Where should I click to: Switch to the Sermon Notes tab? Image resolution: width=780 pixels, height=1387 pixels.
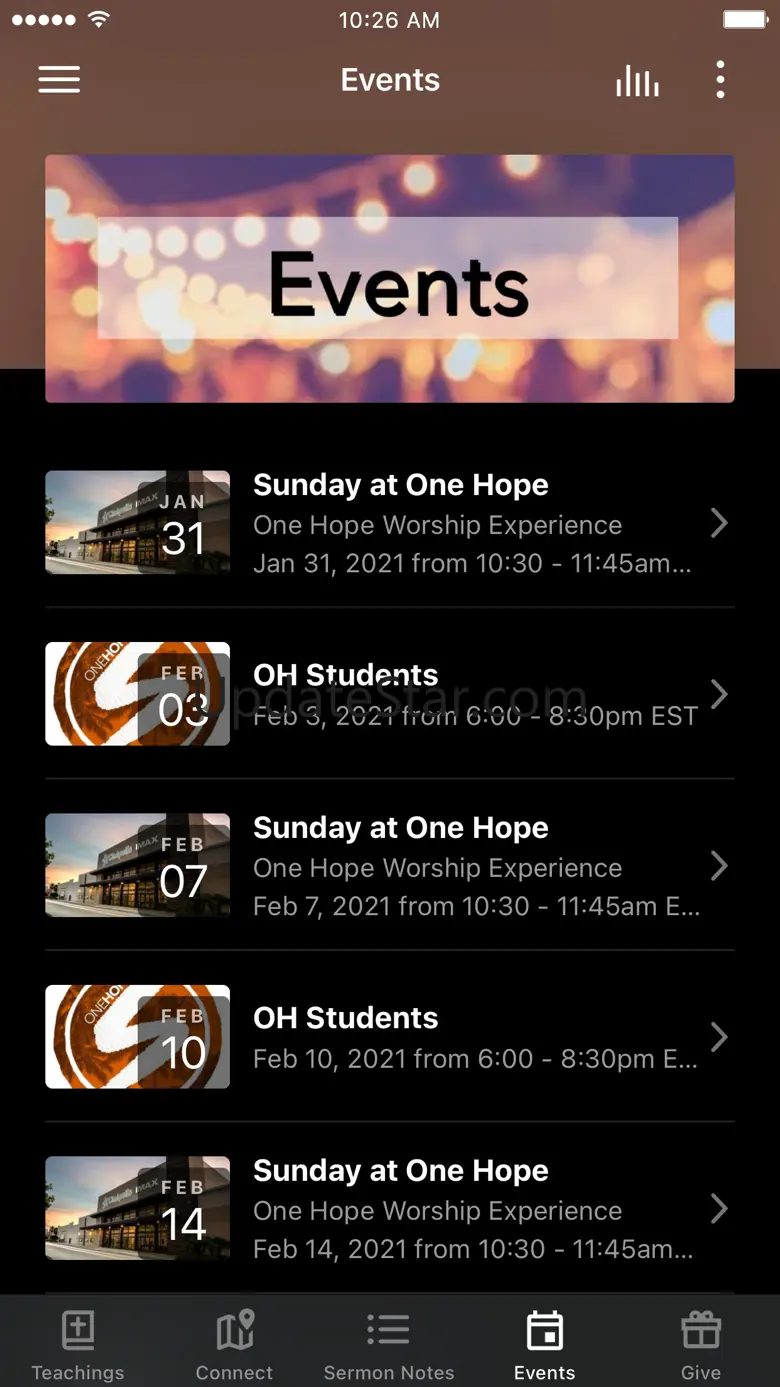389,1344
